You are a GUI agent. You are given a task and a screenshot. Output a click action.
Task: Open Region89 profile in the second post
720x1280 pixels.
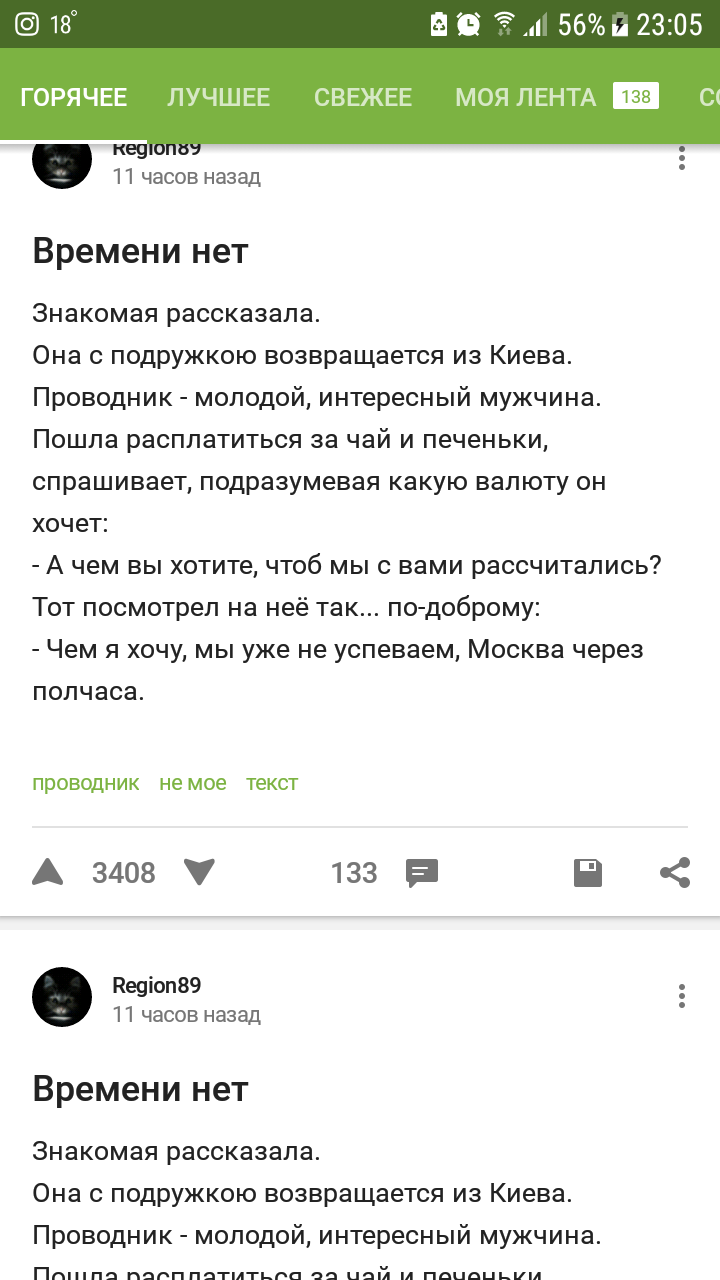157,985
